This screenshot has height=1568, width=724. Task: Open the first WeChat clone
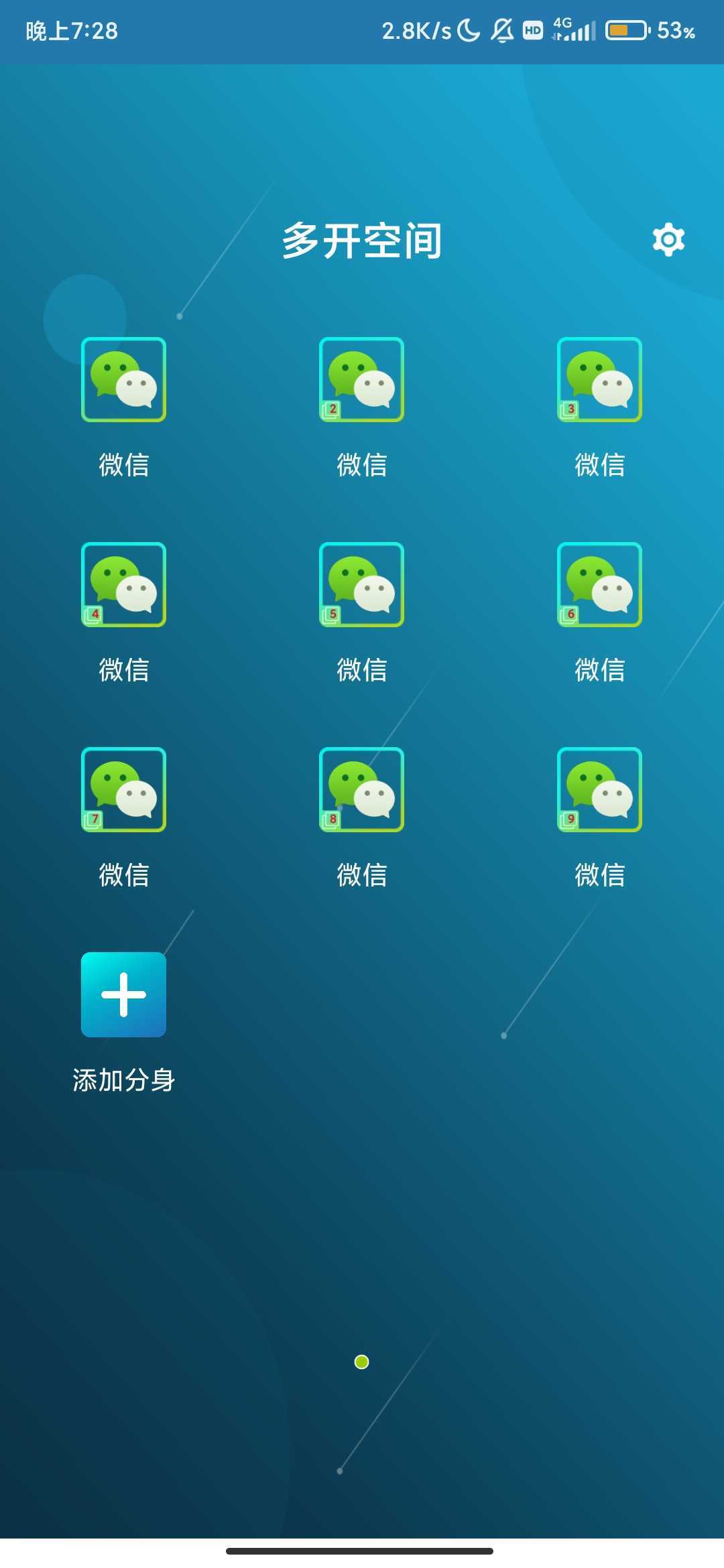(x=123, y=381)
